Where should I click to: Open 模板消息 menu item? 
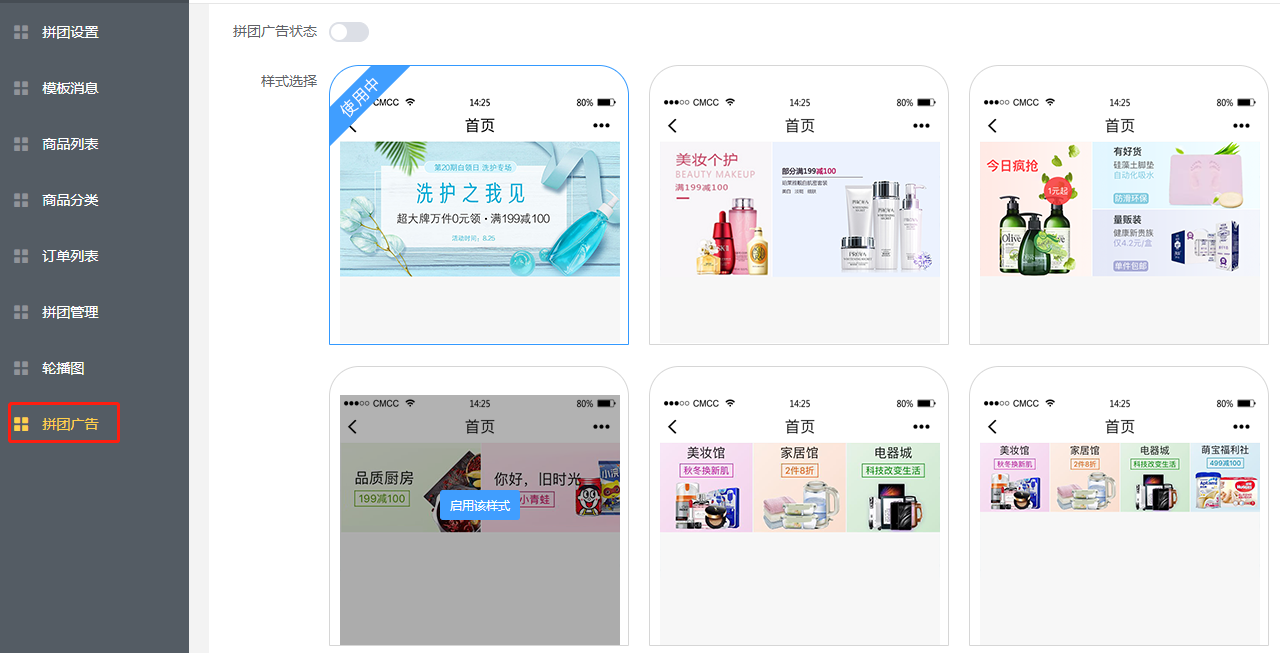tap(70, 88)
